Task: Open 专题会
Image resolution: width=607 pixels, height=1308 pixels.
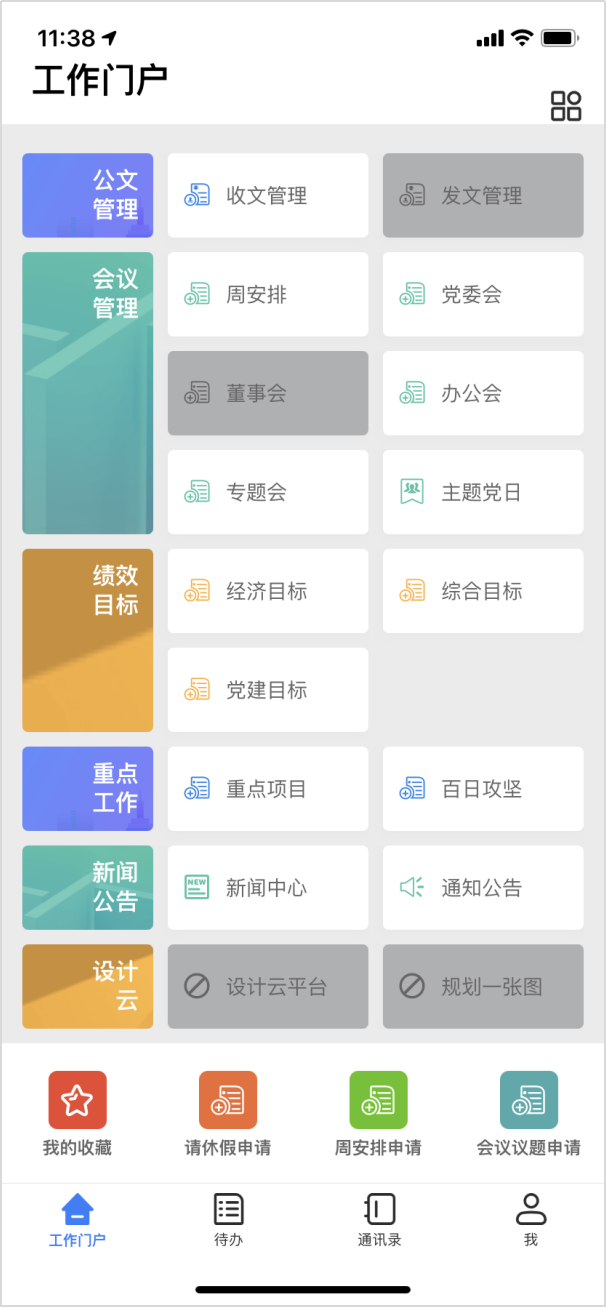Action: point(267,492)
